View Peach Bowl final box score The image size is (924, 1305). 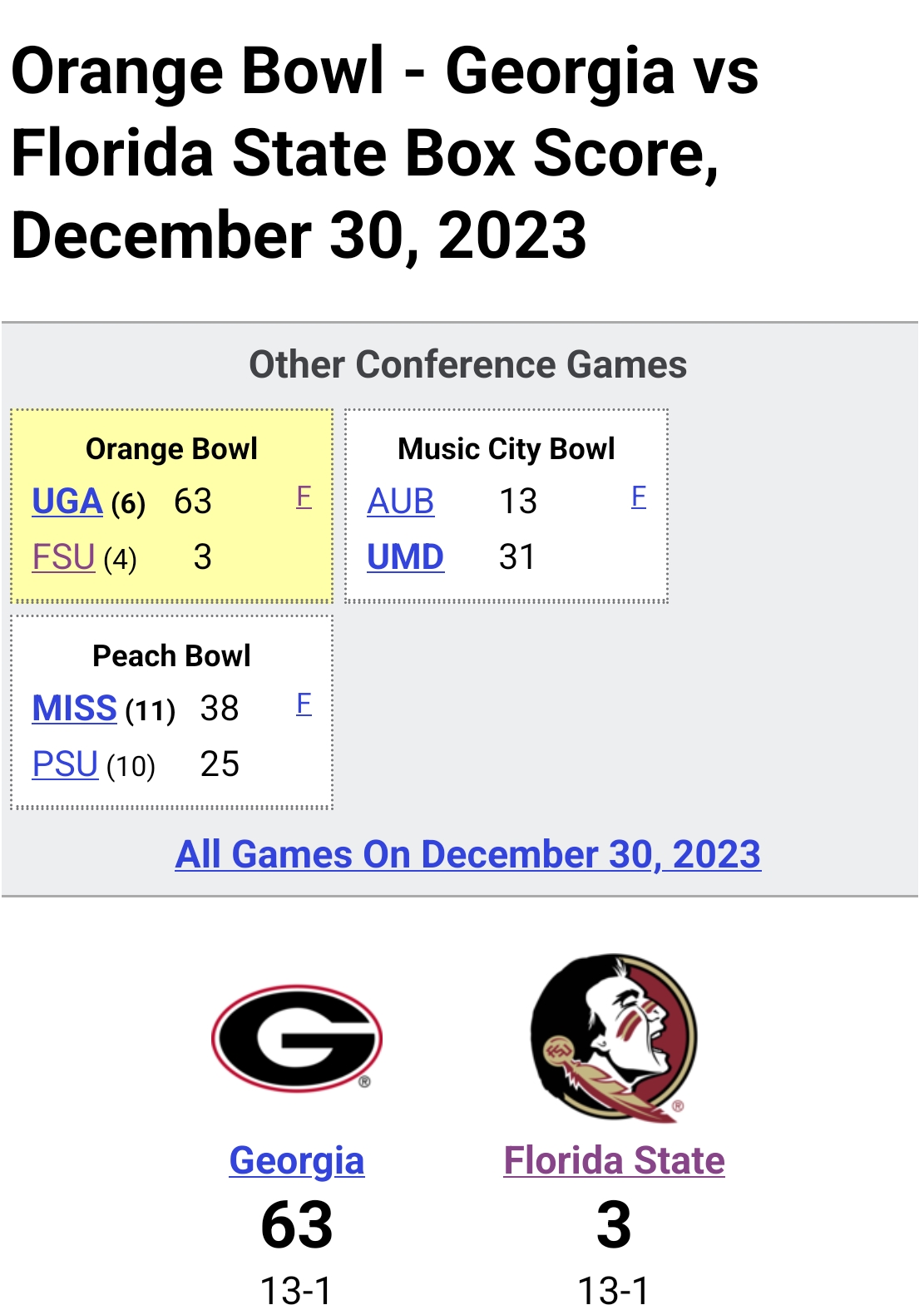[304, 704]
